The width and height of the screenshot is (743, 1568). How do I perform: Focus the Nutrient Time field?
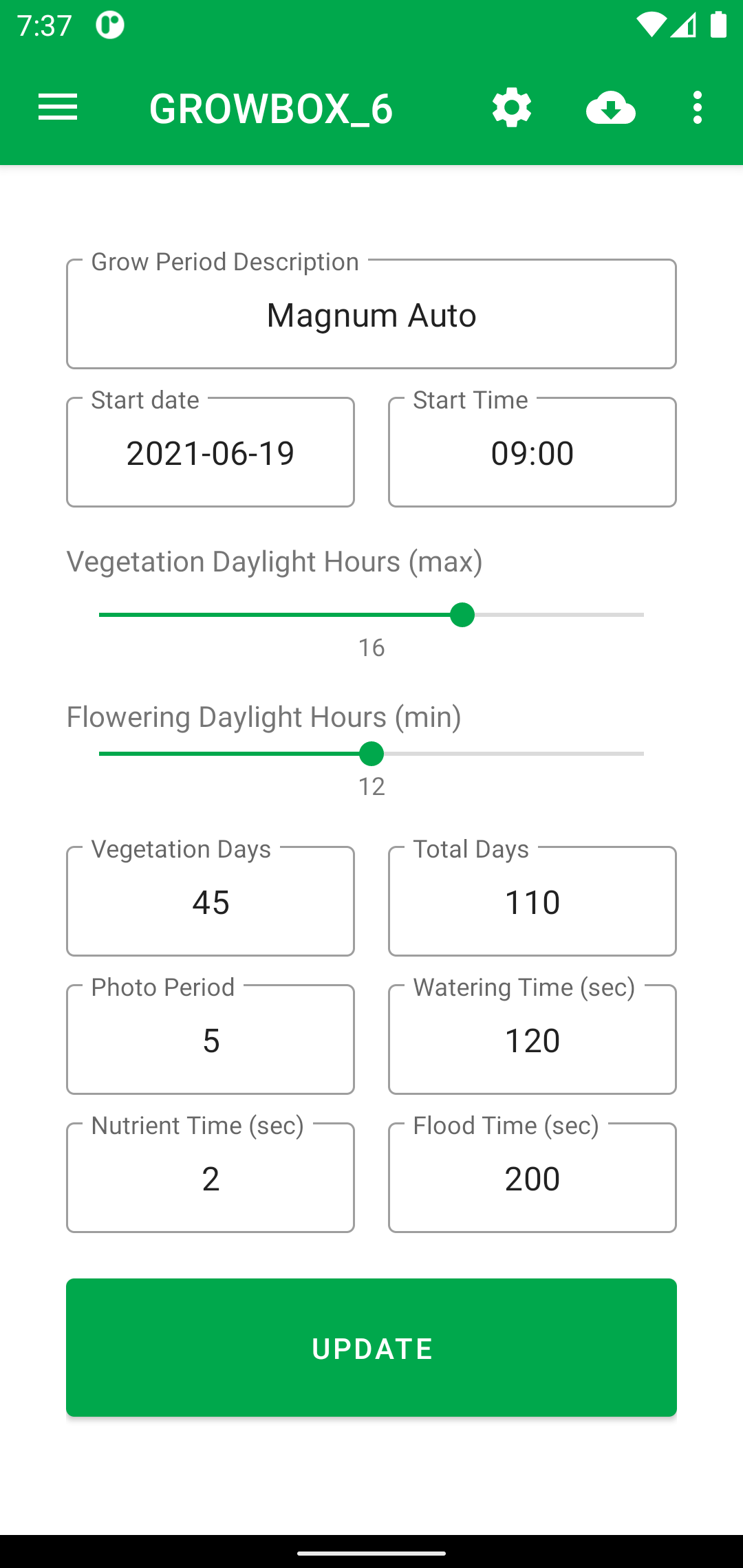tap(211, 1178)
